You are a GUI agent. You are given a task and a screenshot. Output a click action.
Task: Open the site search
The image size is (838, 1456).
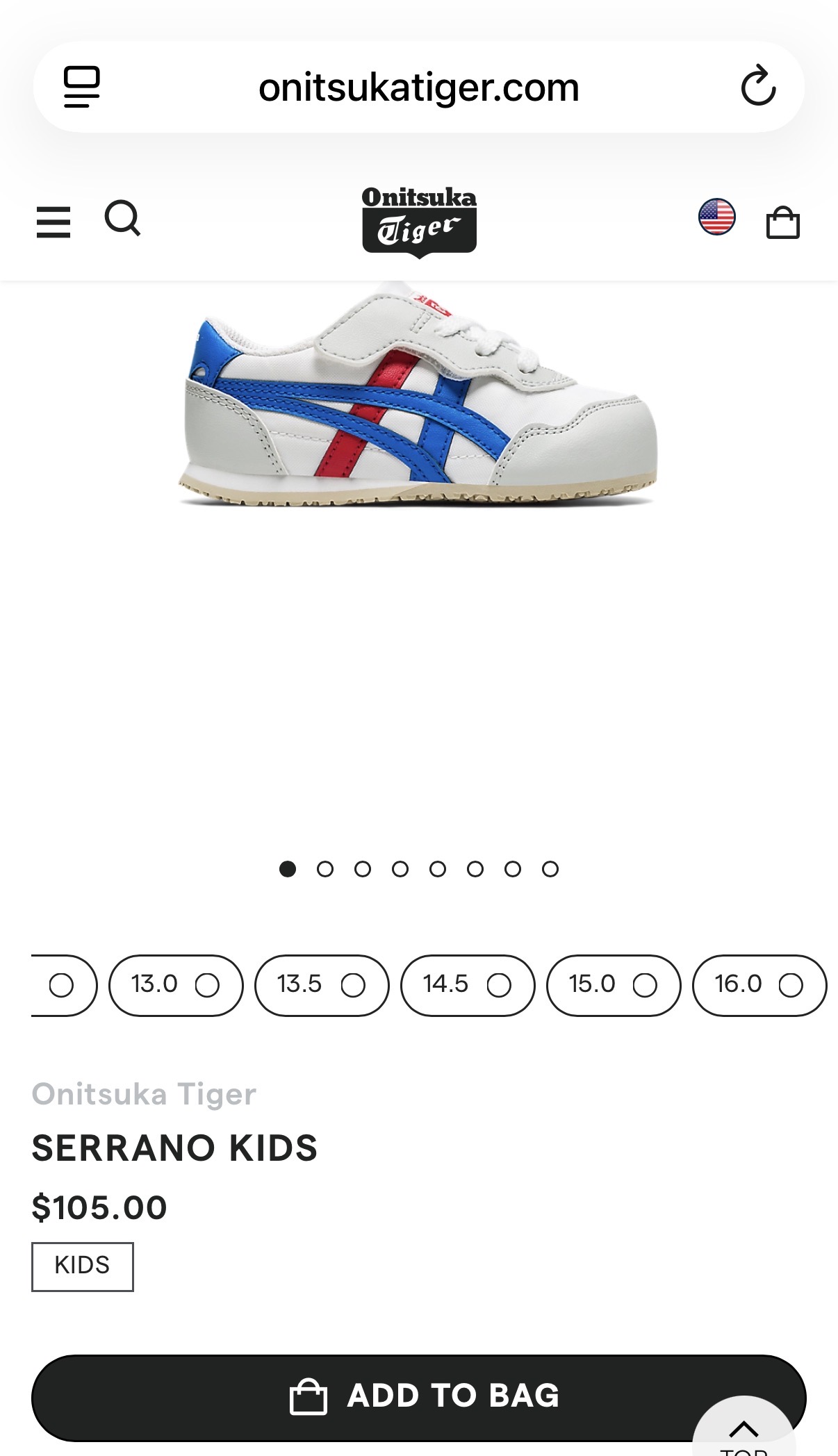[123, 220]
